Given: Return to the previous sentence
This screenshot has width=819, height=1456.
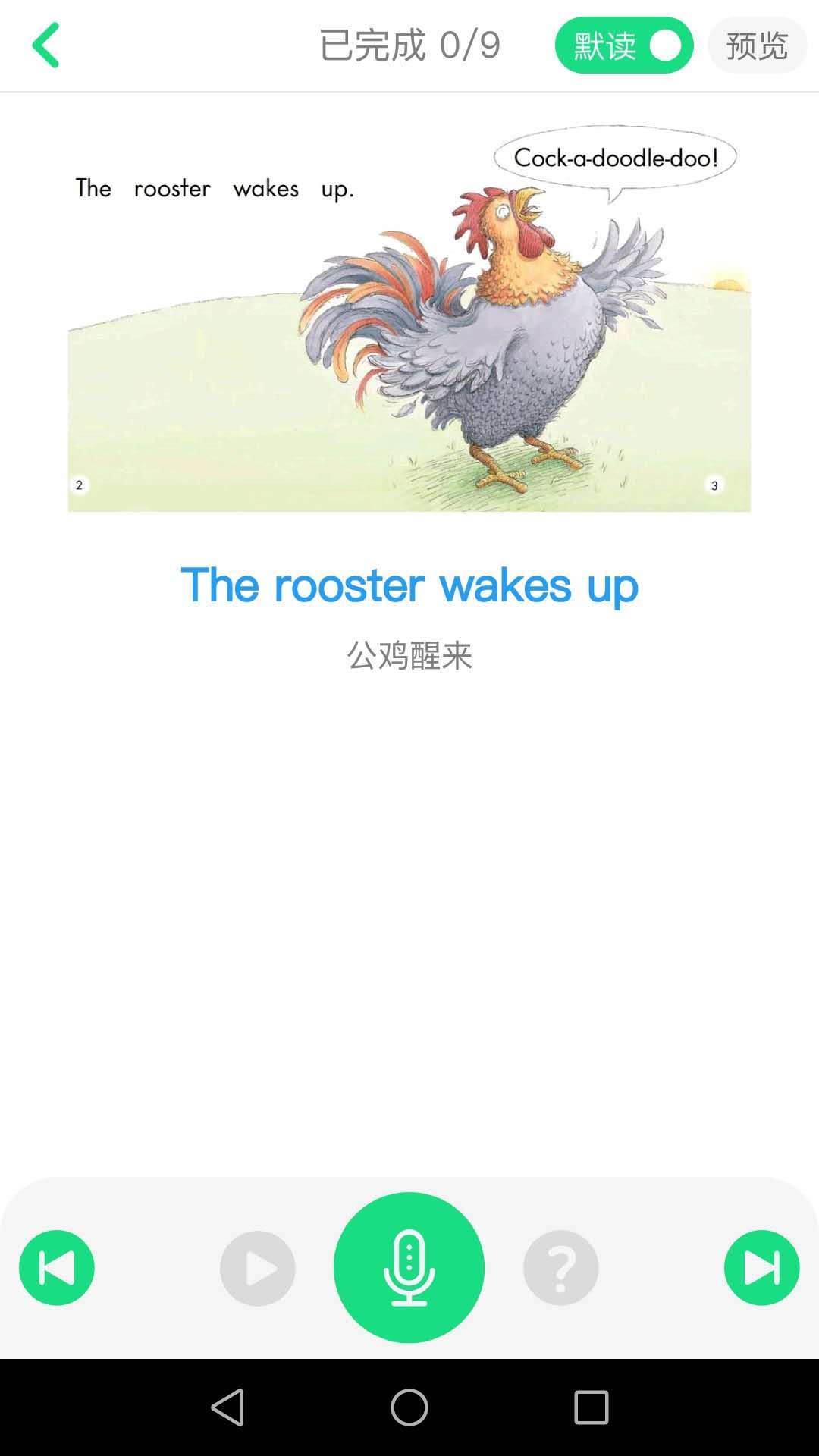Looking at the screenshot, I should [x=57, y=1267].
